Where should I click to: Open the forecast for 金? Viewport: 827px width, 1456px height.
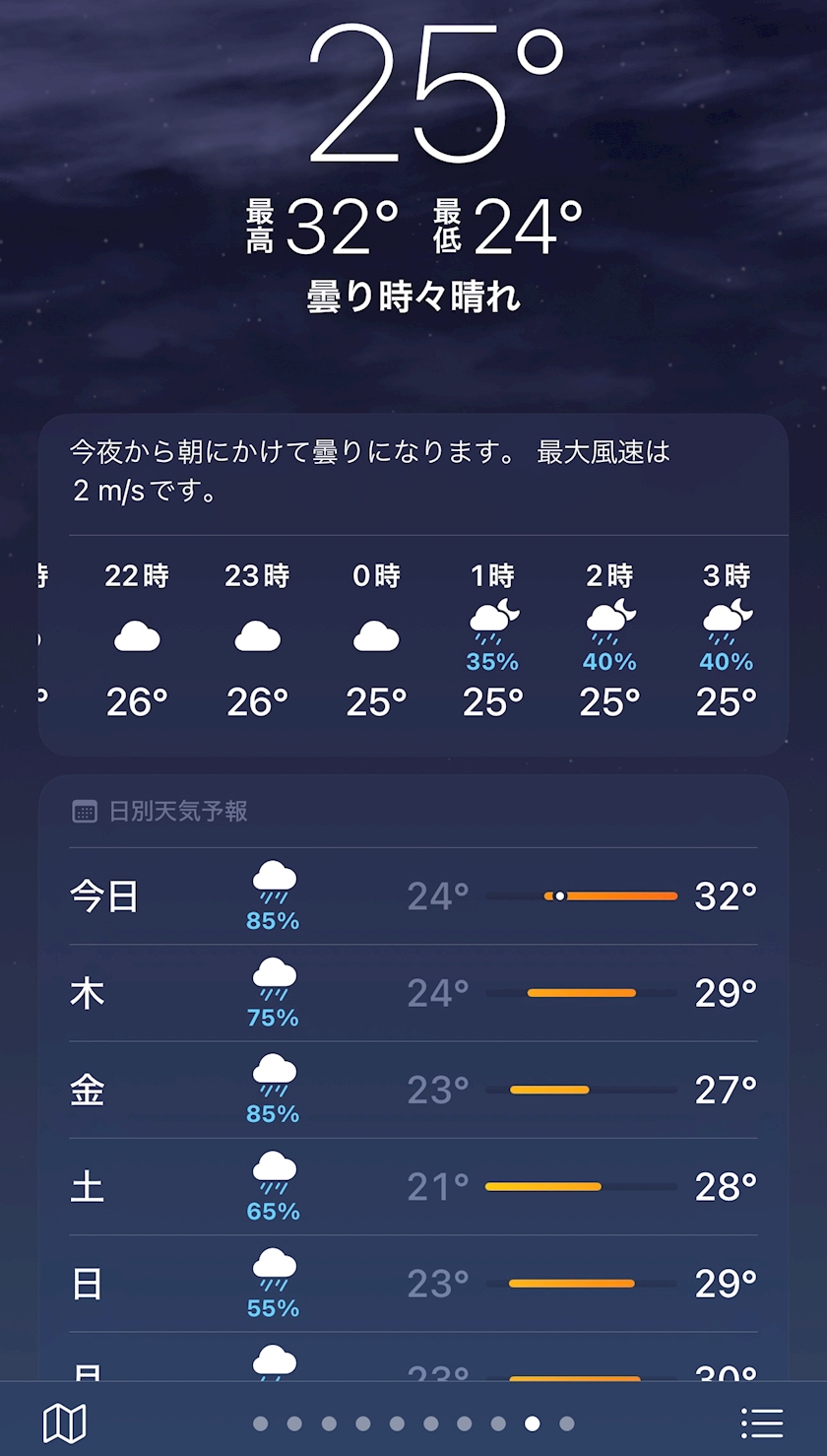pos(413,1090)
